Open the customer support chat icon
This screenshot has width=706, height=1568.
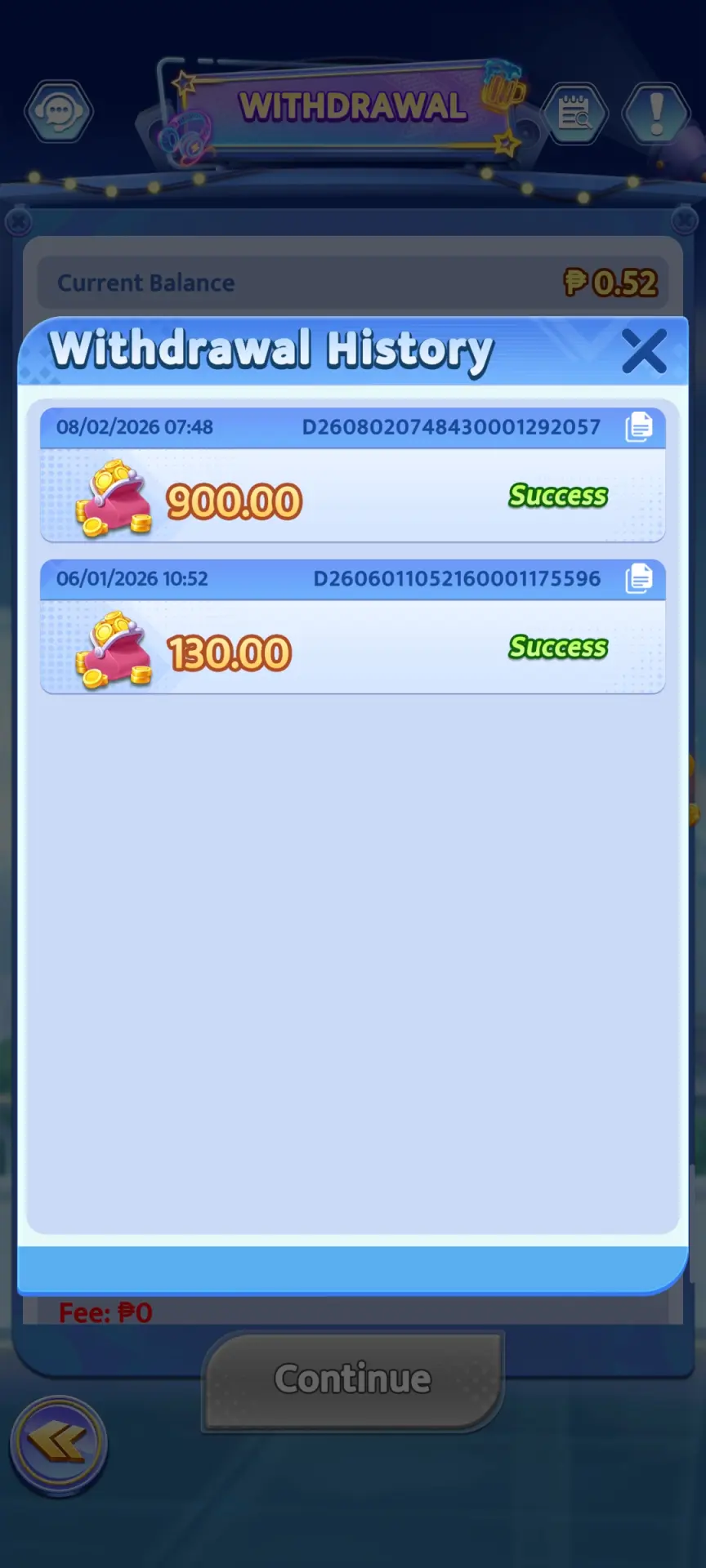(x=58, y=111)
